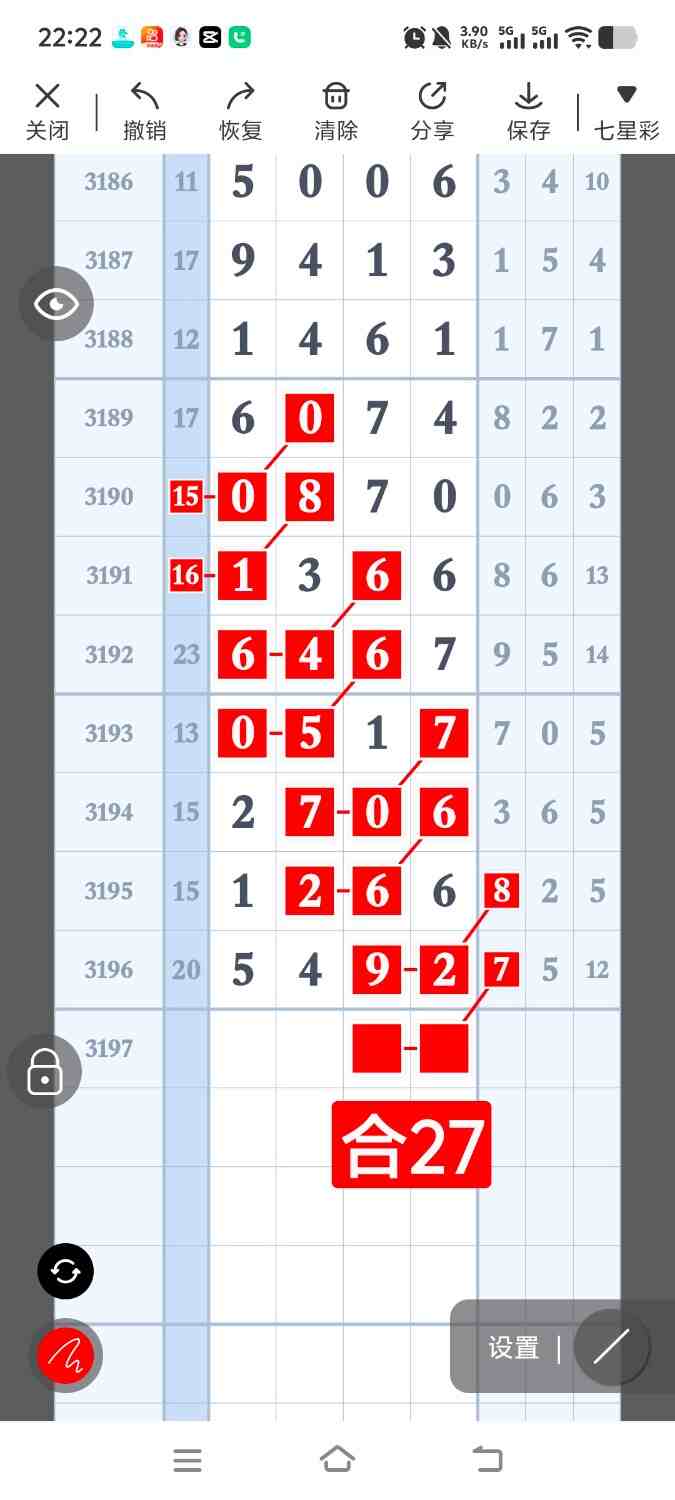
Task: Toggle markings visibility with the eye icon
Action: pos(56,304)
